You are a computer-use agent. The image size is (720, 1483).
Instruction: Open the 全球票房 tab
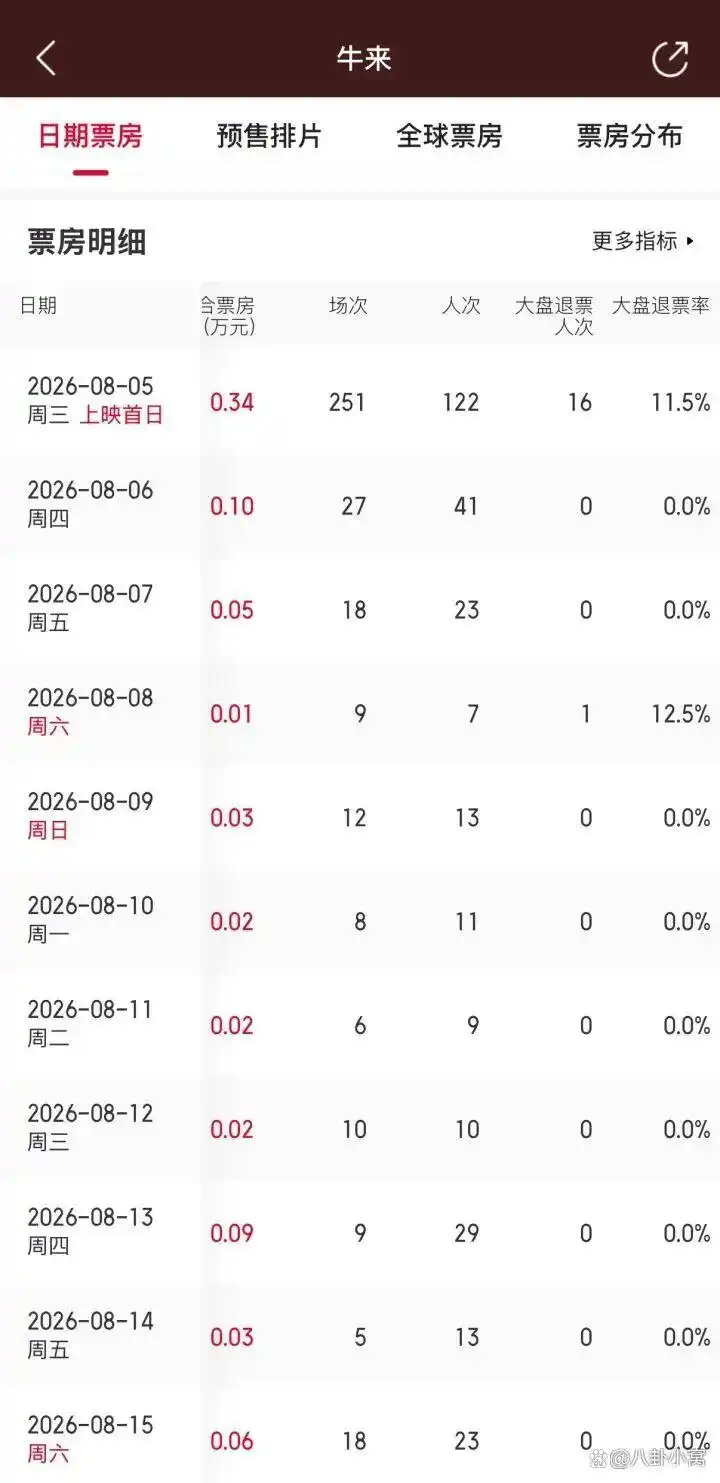click(449, 136)
